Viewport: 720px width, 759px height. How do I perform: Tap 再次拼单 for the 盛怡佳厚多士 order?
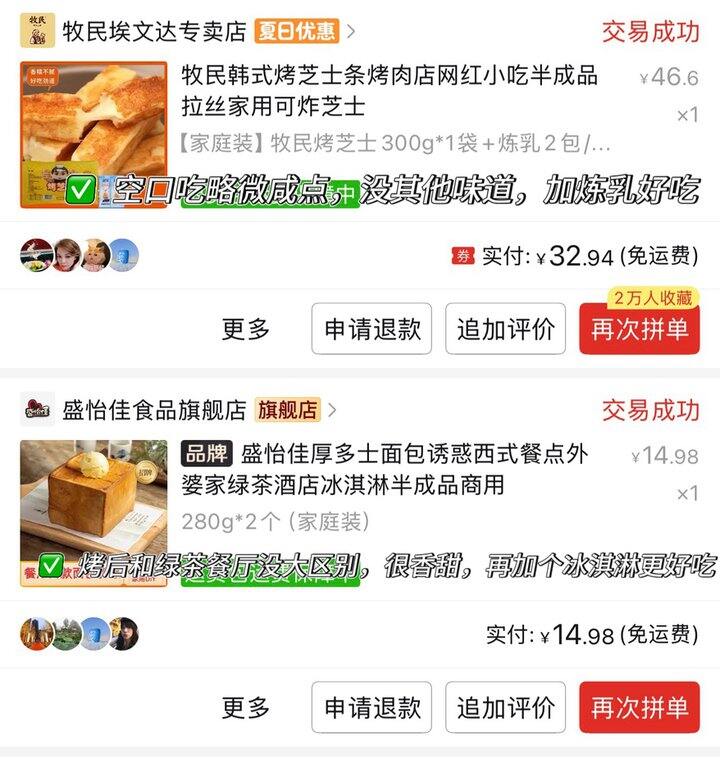639,708
